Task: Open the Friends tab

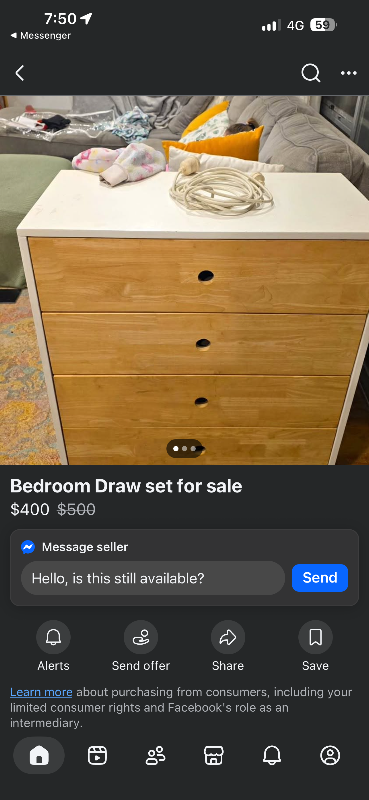Action: point(155,756)
